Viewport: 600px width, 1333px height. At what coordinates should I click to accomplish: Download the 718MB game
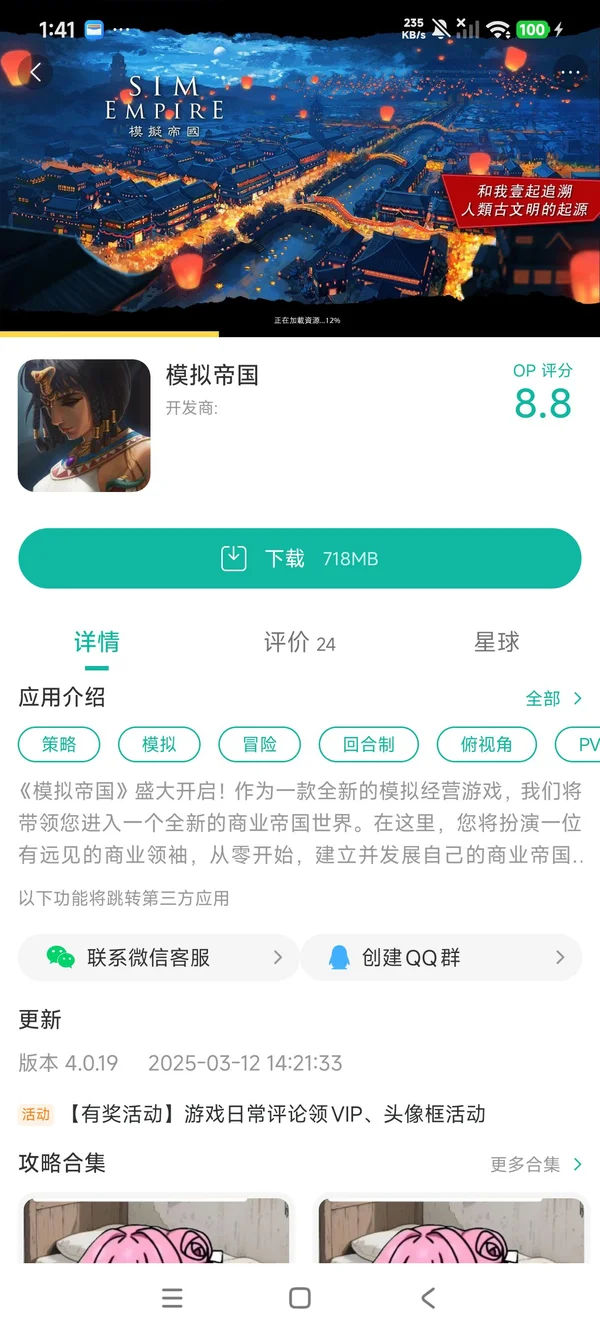(299, 558)
